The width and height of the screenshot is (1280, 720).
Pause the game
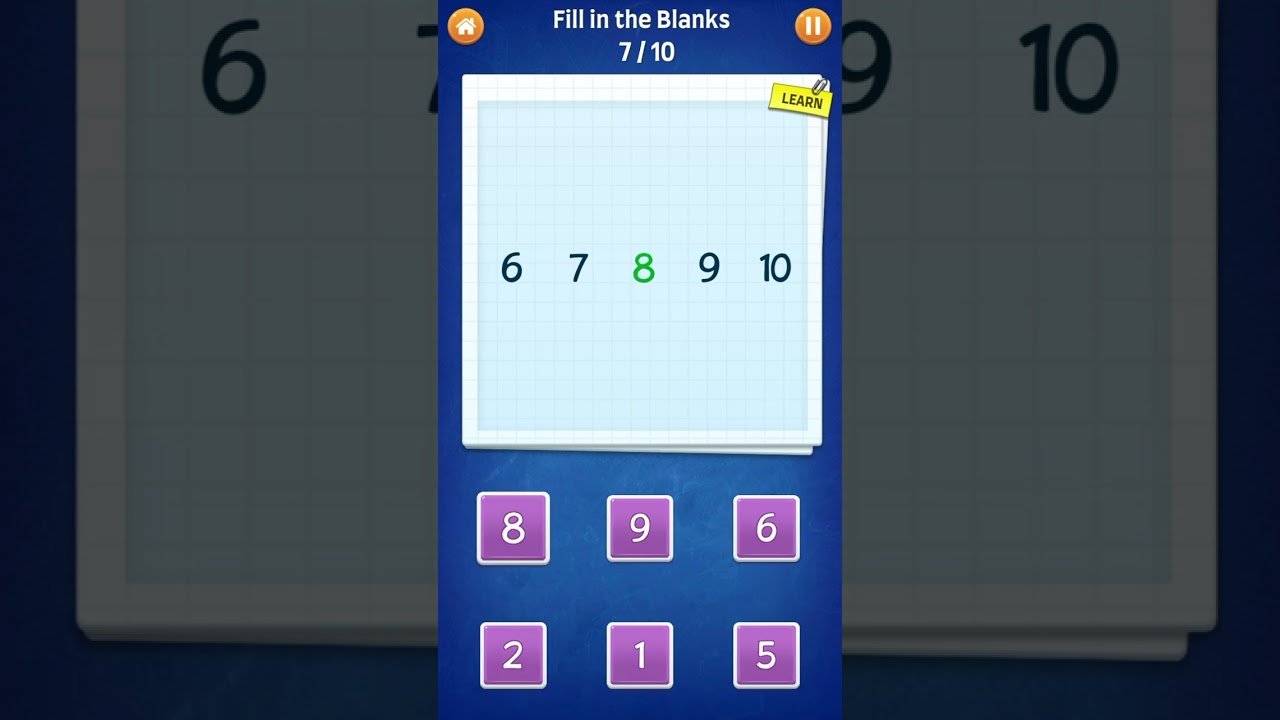(x=812, y=26)
